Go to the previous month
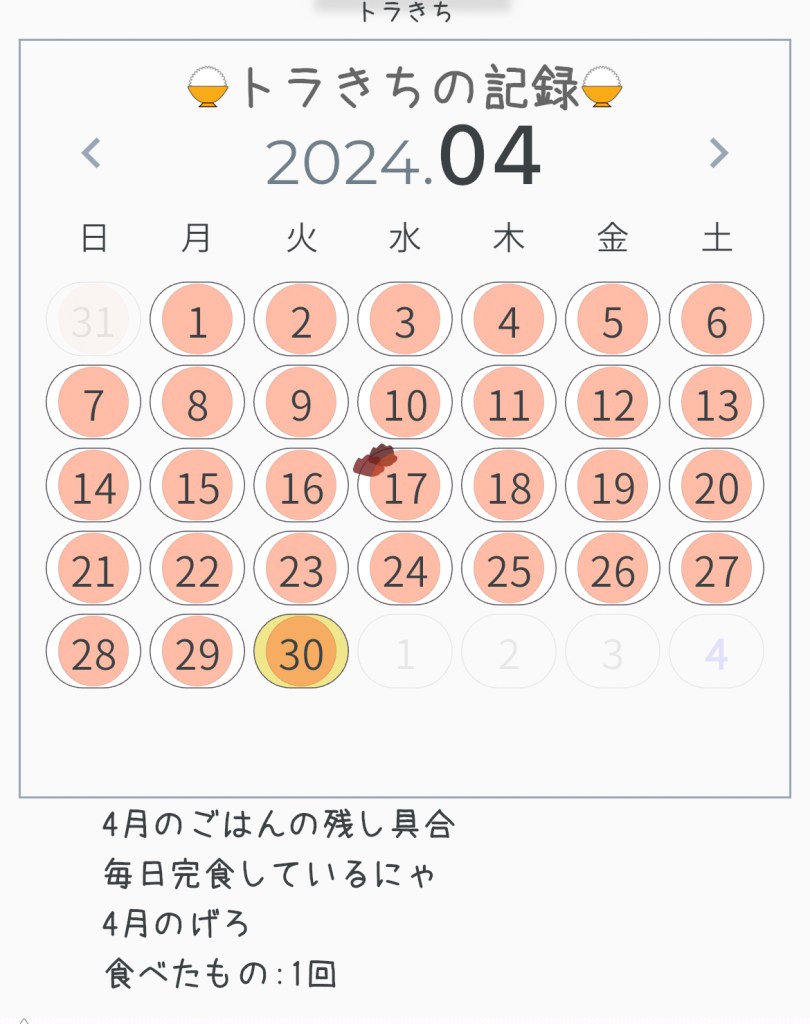 91,154
